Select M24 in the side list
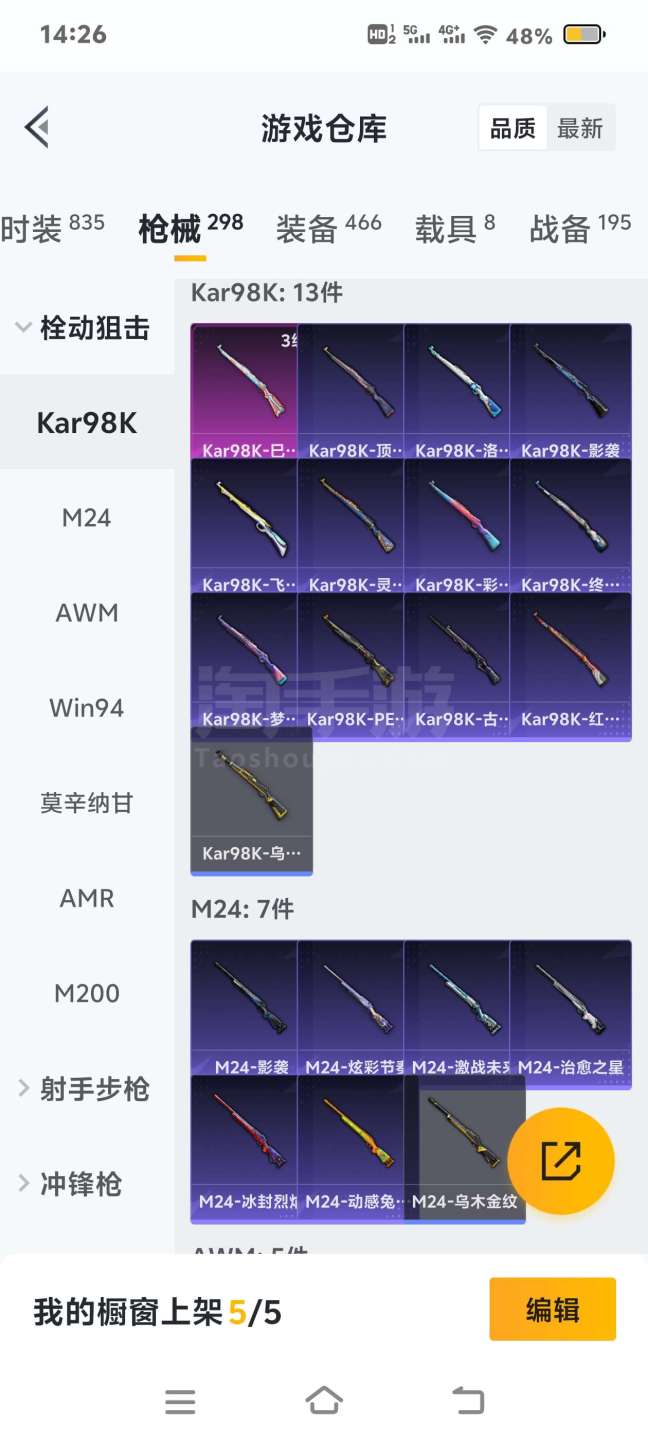 tap(87, 518)
